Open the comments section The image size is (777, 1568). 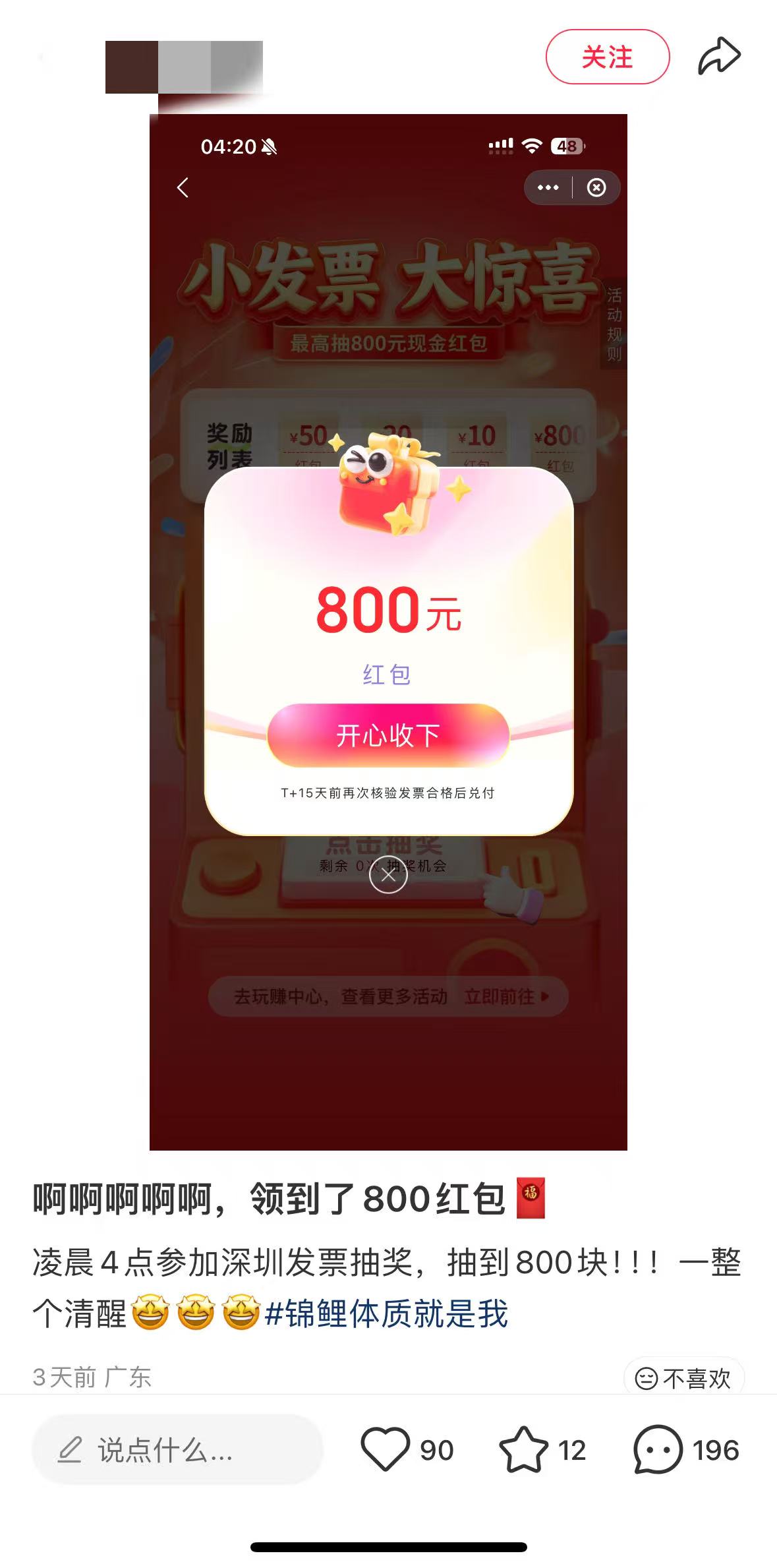658,1449
